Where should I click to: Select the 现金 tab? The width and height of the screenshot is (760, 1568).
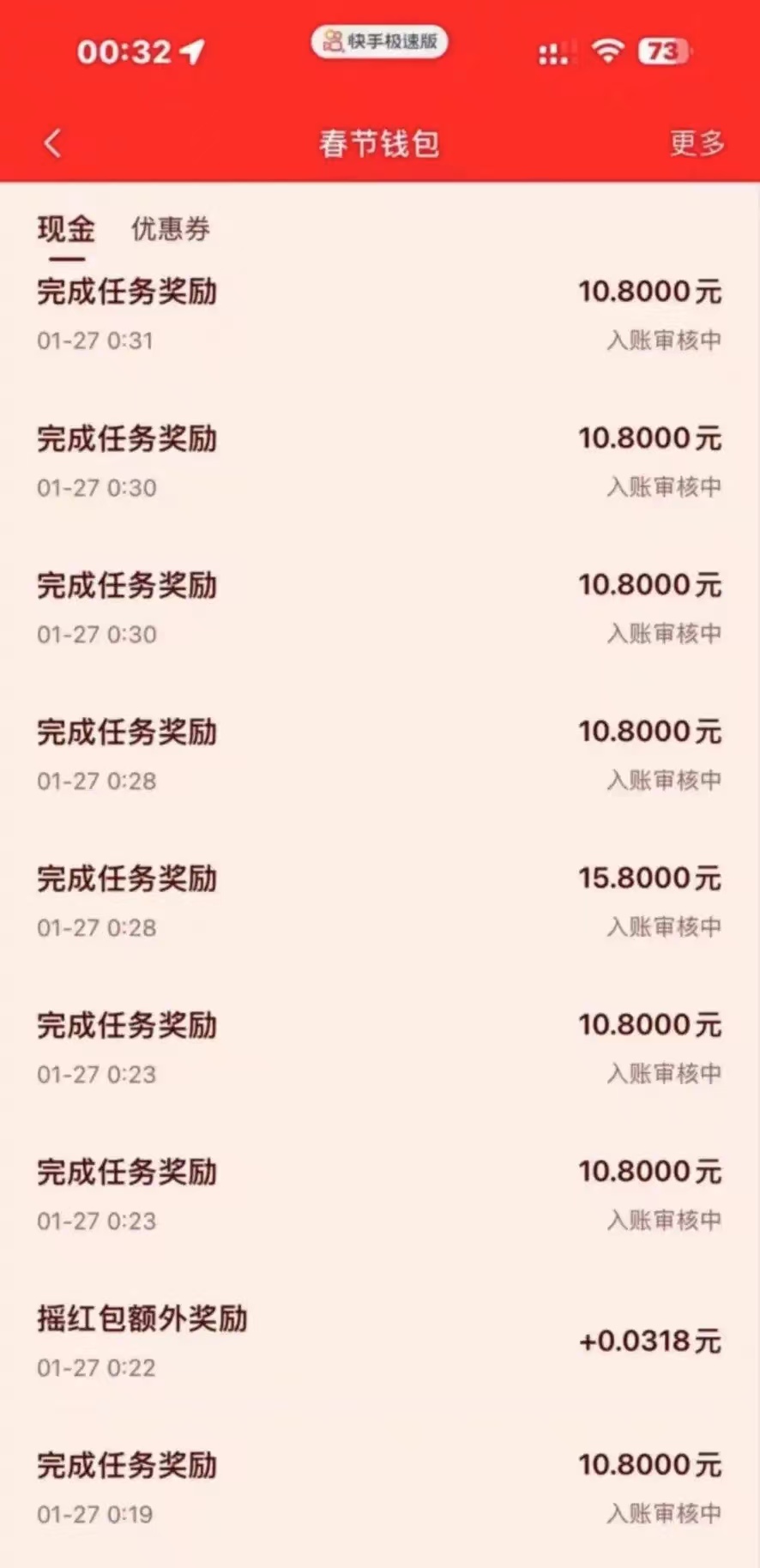coord(66,229)
